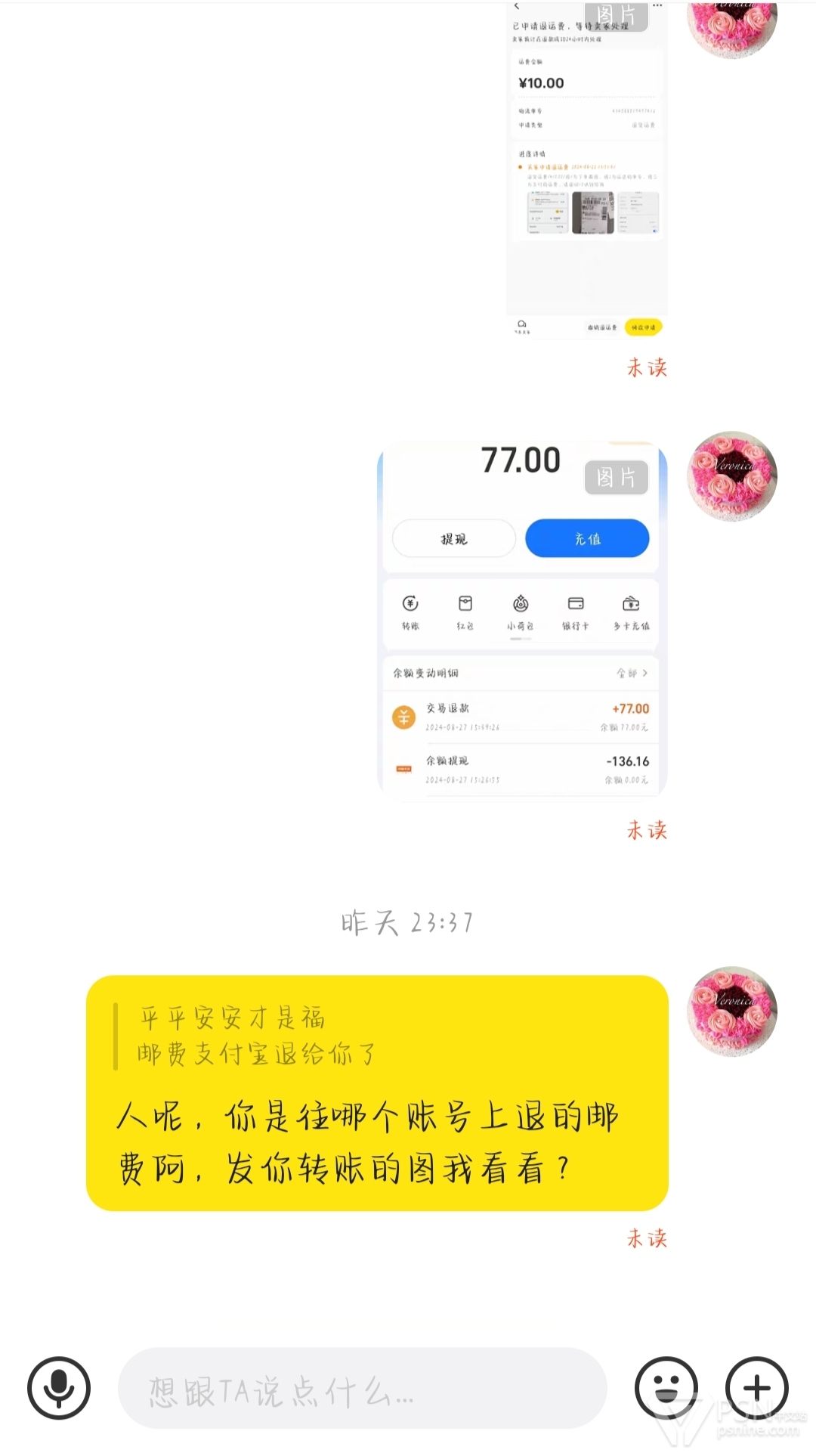This screenshot has height=1456, width=816.
Task: Open the 77.00 balance screenshot image
Action: coord(522,618)
